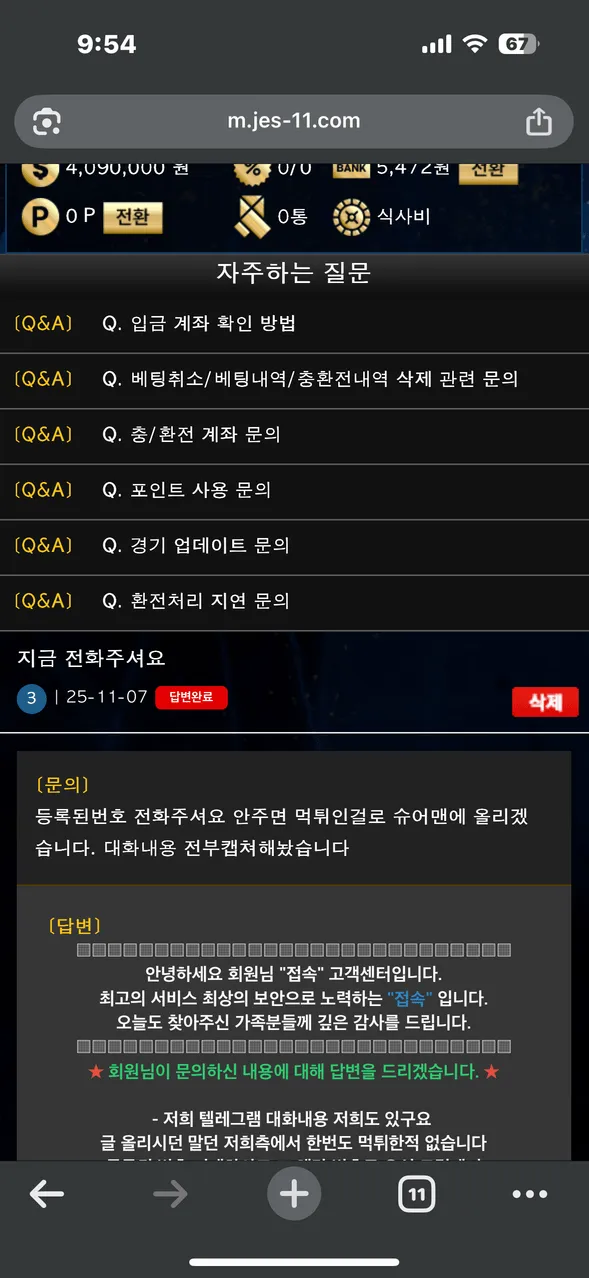Tap the 식사비 icon
Image resolution: width=589 pixels, height=1278 pixels.
[x=350, y=216]
